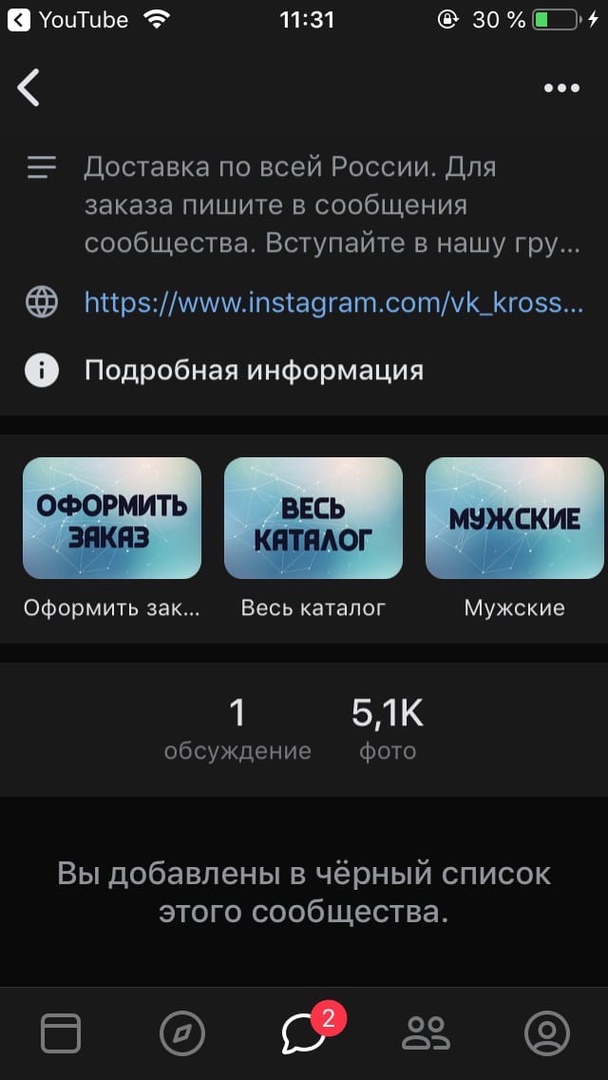The image size is (608, 1080).
Task: Open the three-dot overflow menu
Action: pos(561,88)
